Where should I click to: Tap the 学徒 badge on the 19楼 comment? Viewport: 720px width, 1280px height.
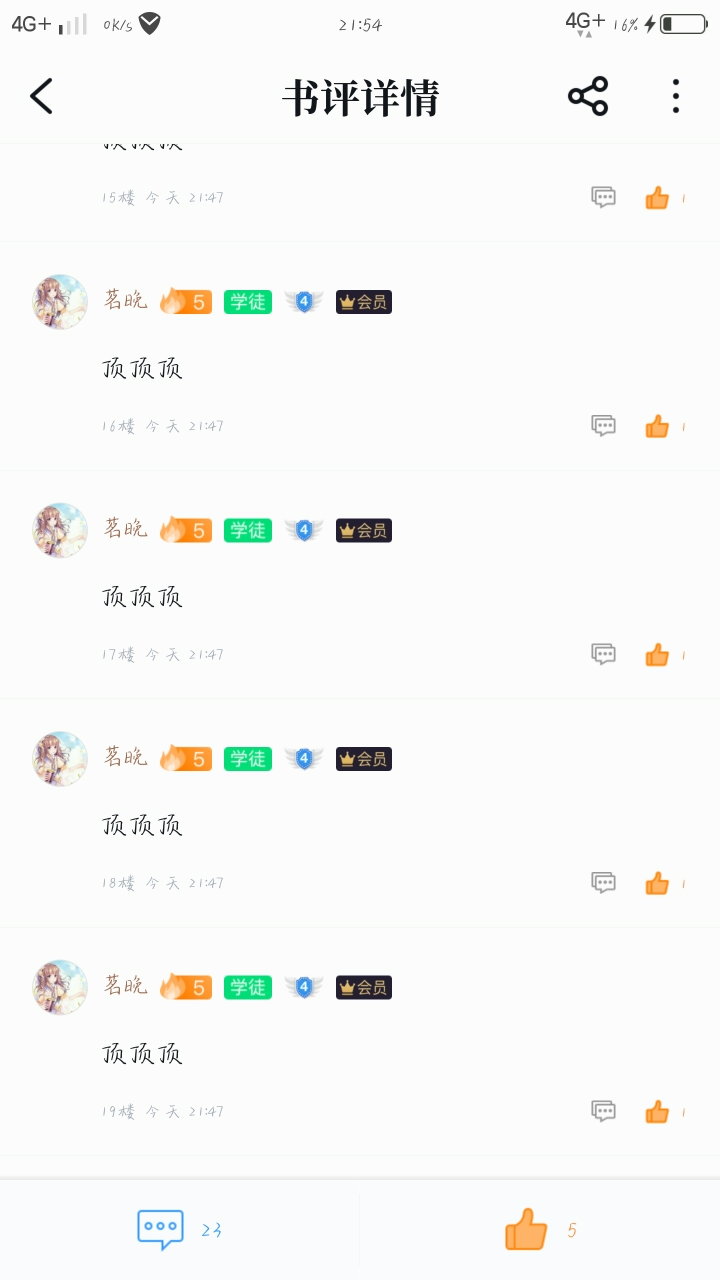point(248,988)
